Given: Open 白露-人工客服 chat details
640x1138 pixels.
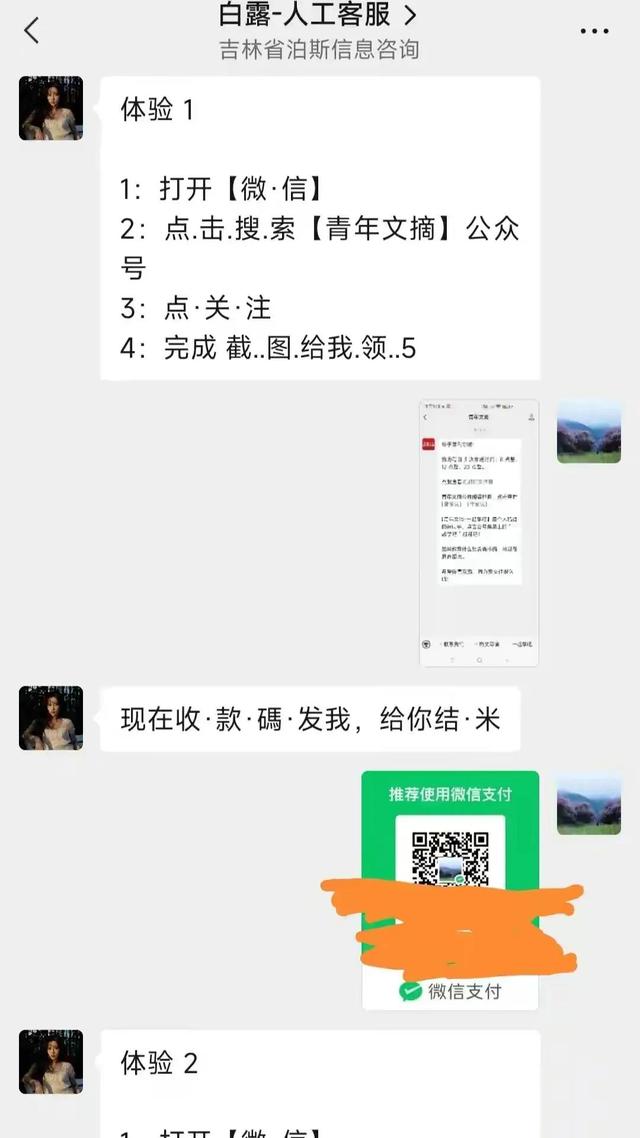Looking at the screenshot, I should coord(318,15).
